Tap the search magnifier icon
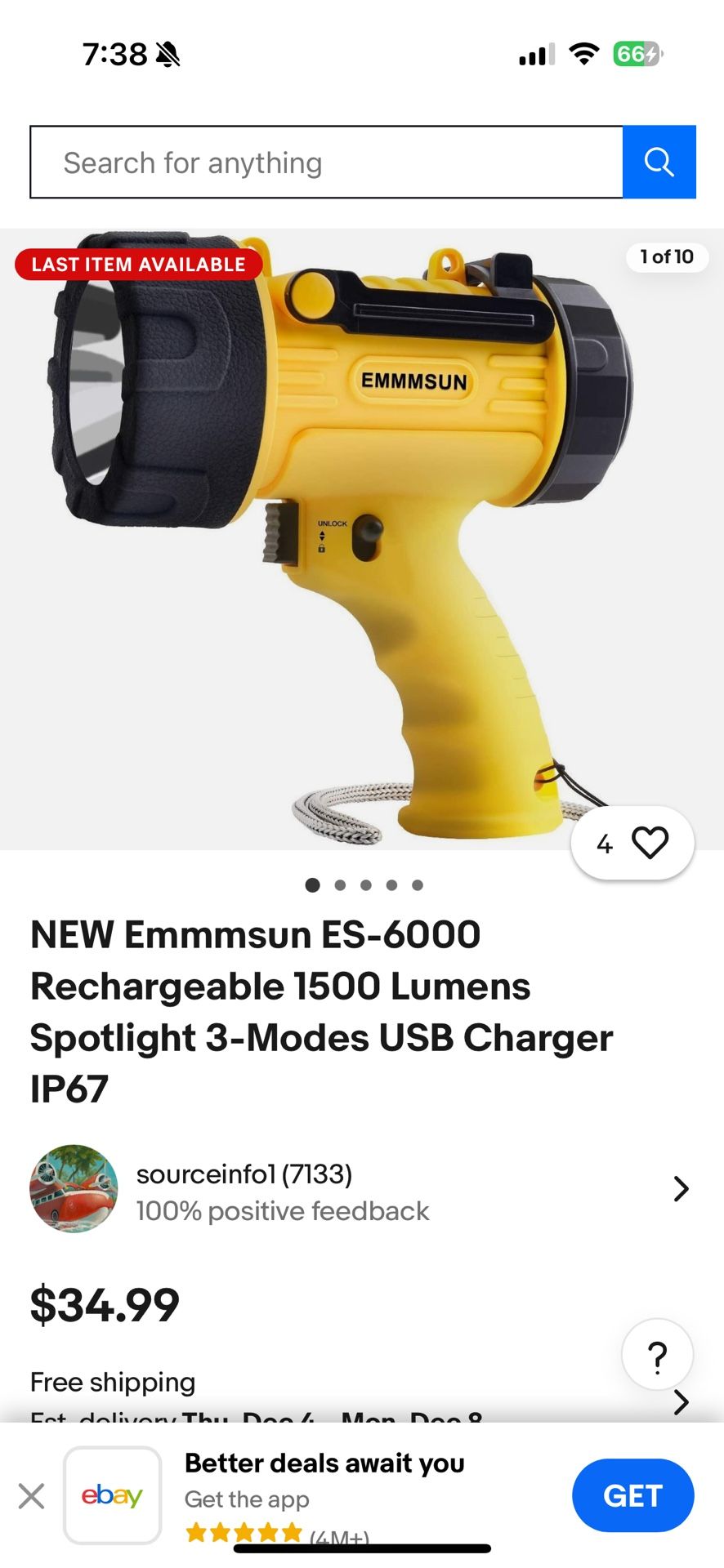 point(659,161)
